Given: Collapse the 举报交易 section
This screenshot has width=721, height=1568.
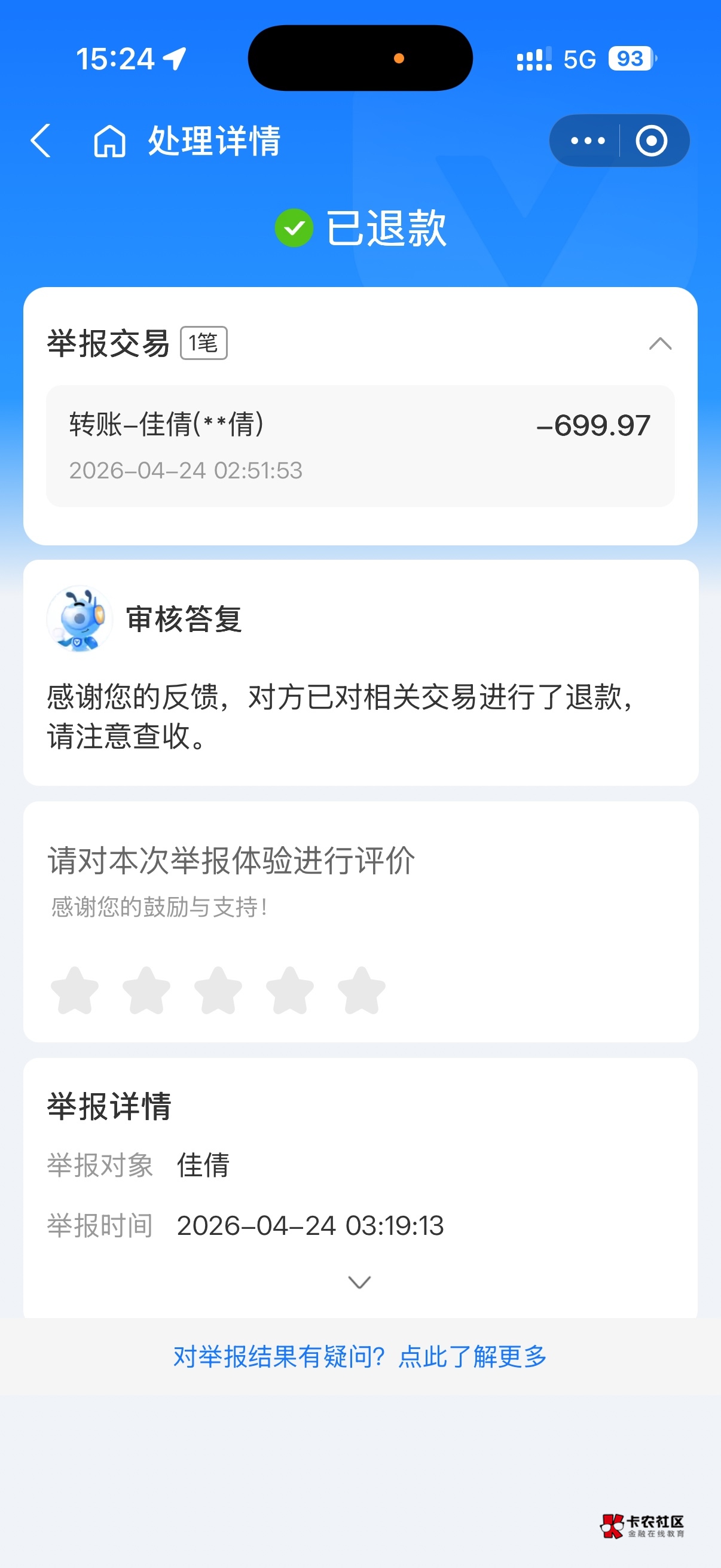Looking at the screenshot, I should click(659, 344).
